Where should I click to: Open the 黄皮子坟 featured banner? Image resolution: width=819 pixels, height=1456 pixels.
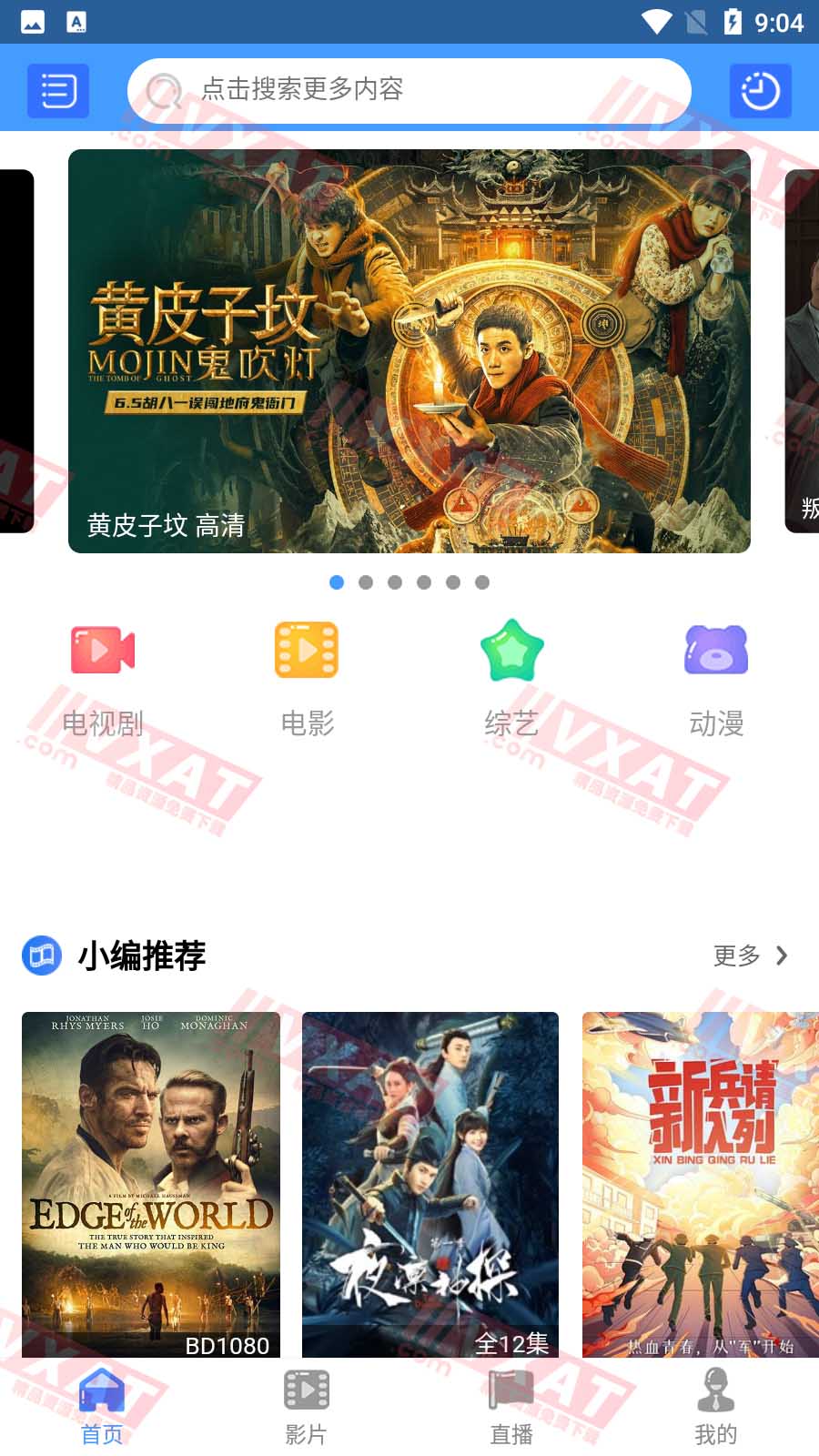coord(409,352)
